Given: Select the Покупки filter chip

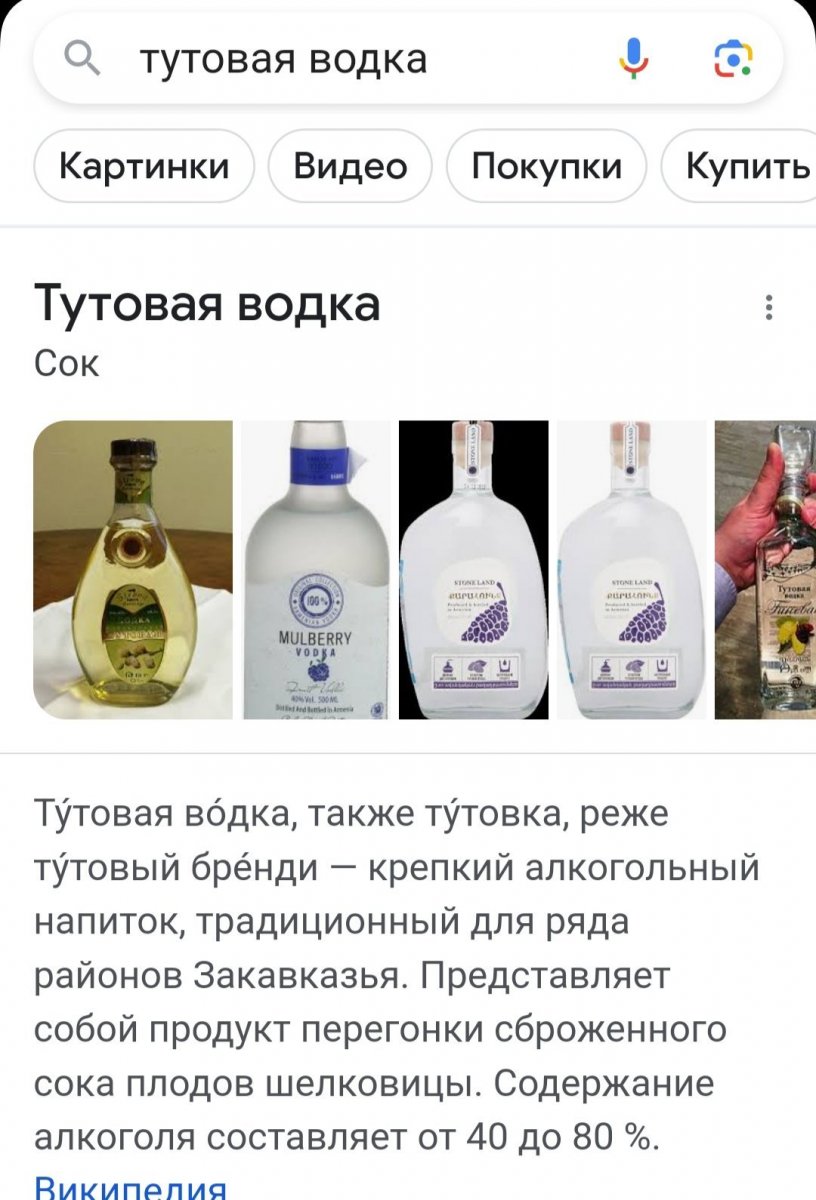Looking at the screenshot, I should pos(546,166).
